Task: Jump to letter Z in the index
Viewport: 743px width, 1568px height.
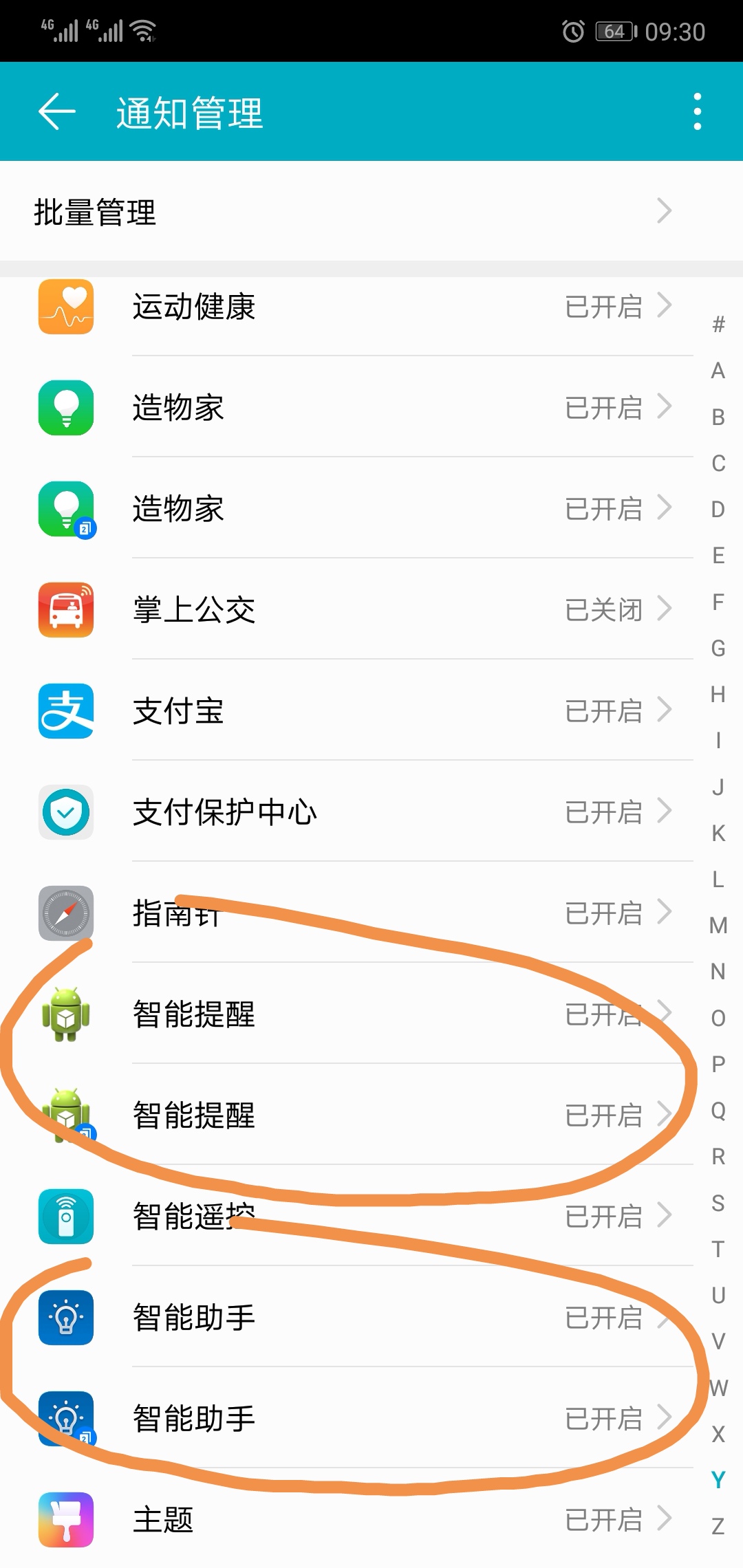Action: click(718, 1526)
